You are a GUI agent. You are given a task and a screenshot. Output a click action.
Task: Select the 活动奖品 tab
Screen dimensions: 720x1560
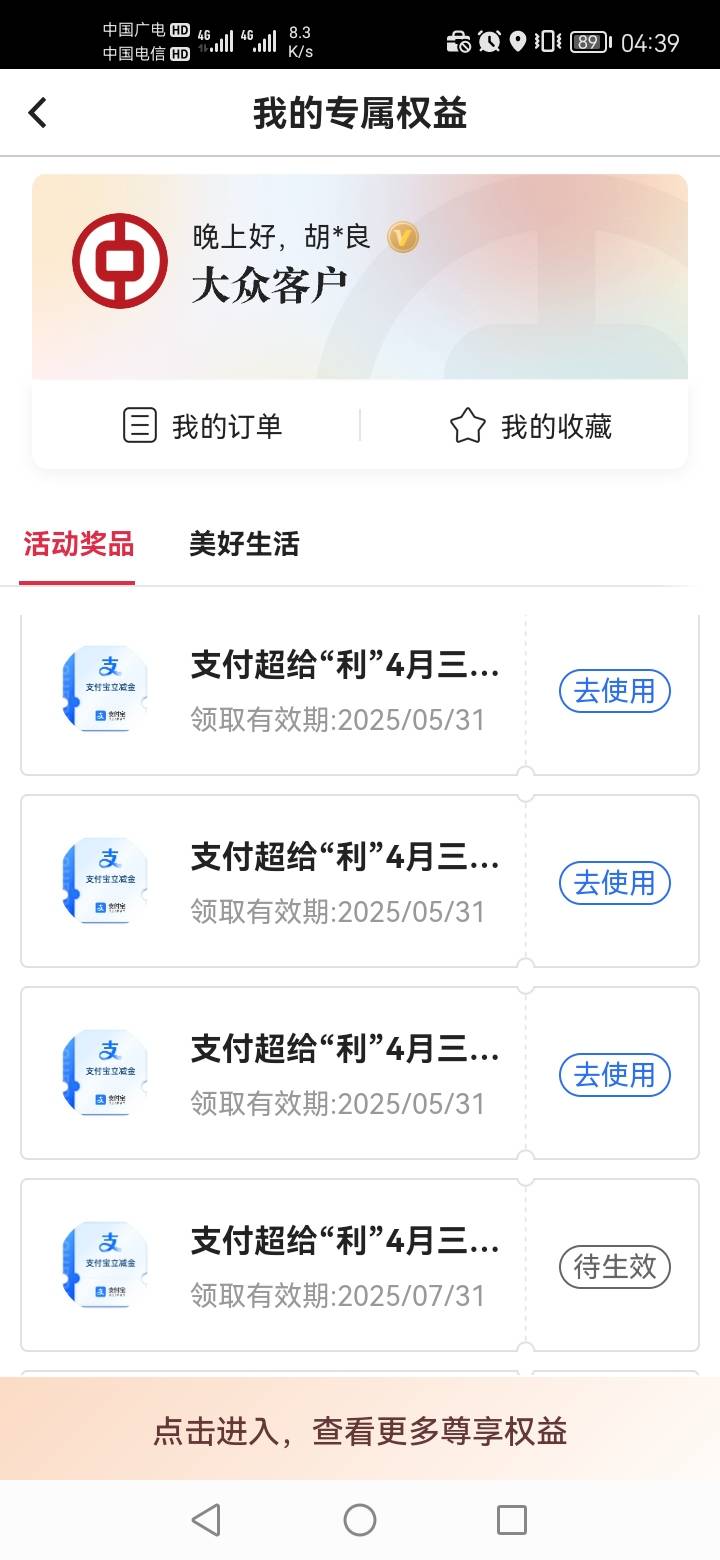[x=78, y=544]
